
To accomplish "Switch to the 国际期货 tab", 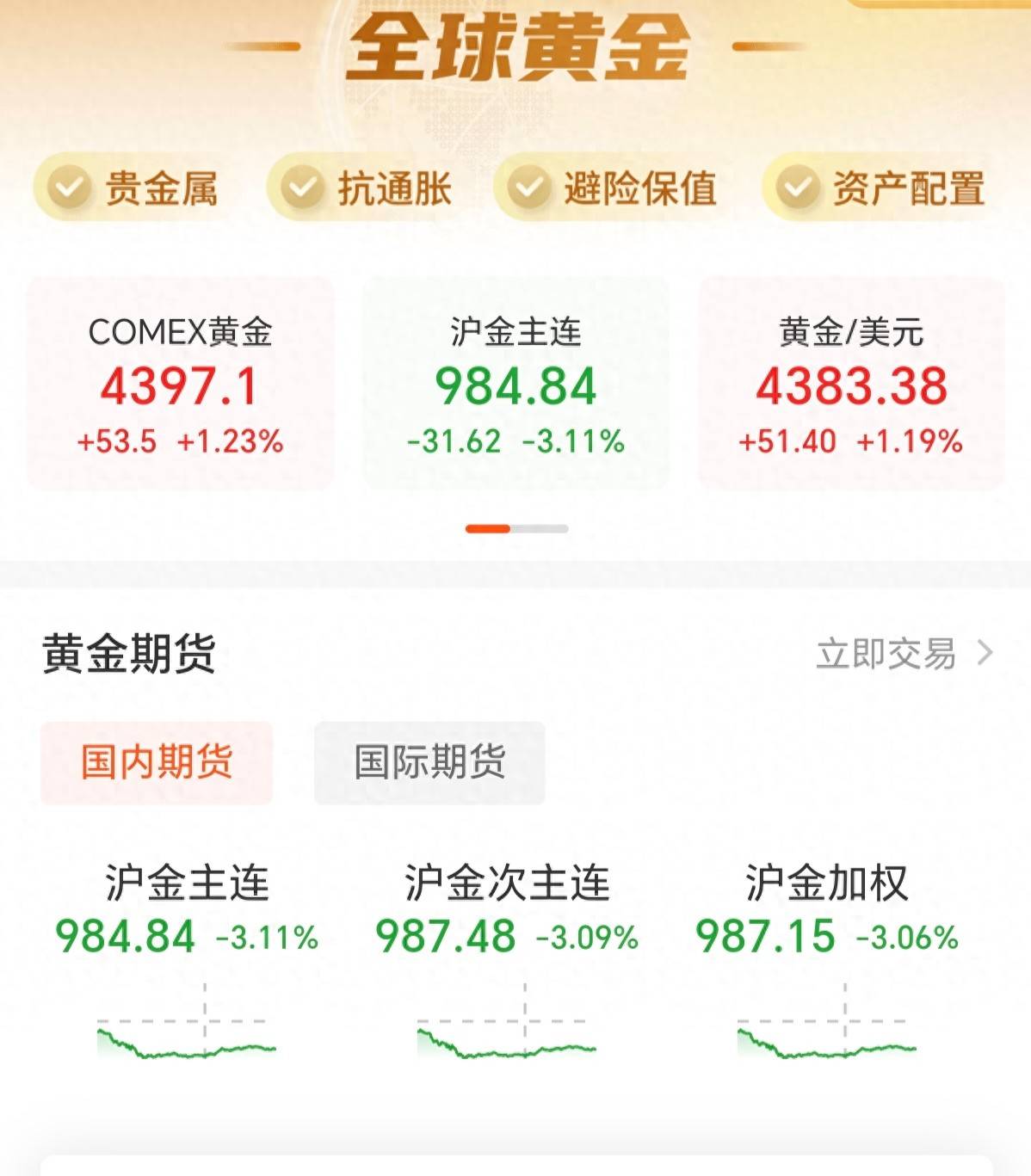I will coord(429,763).
